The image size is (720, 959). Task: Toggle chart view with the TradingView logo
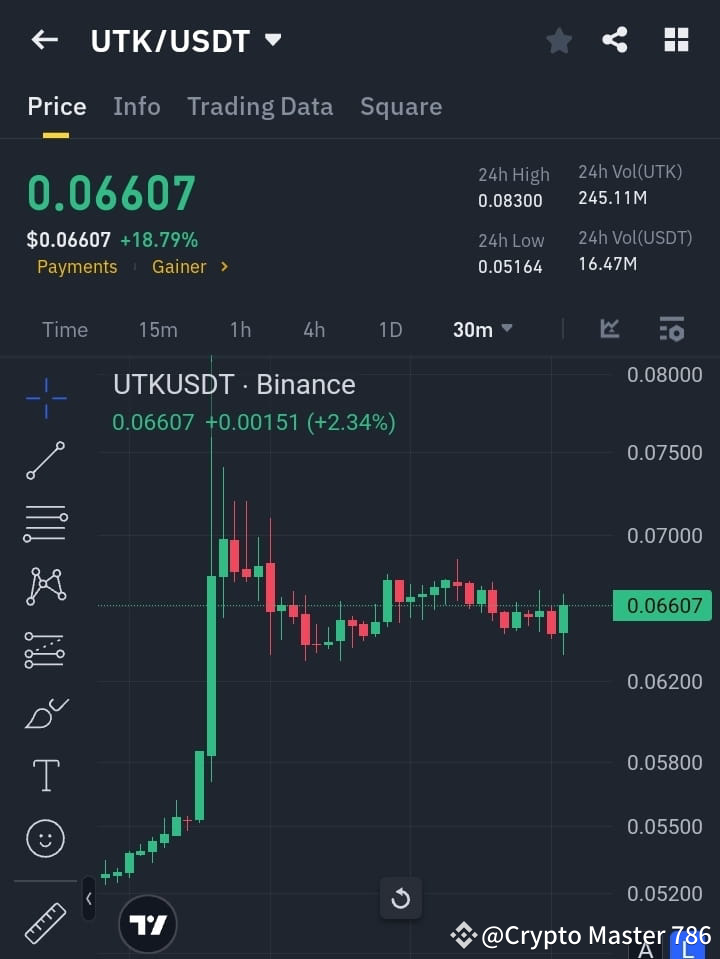click(148, 923)
